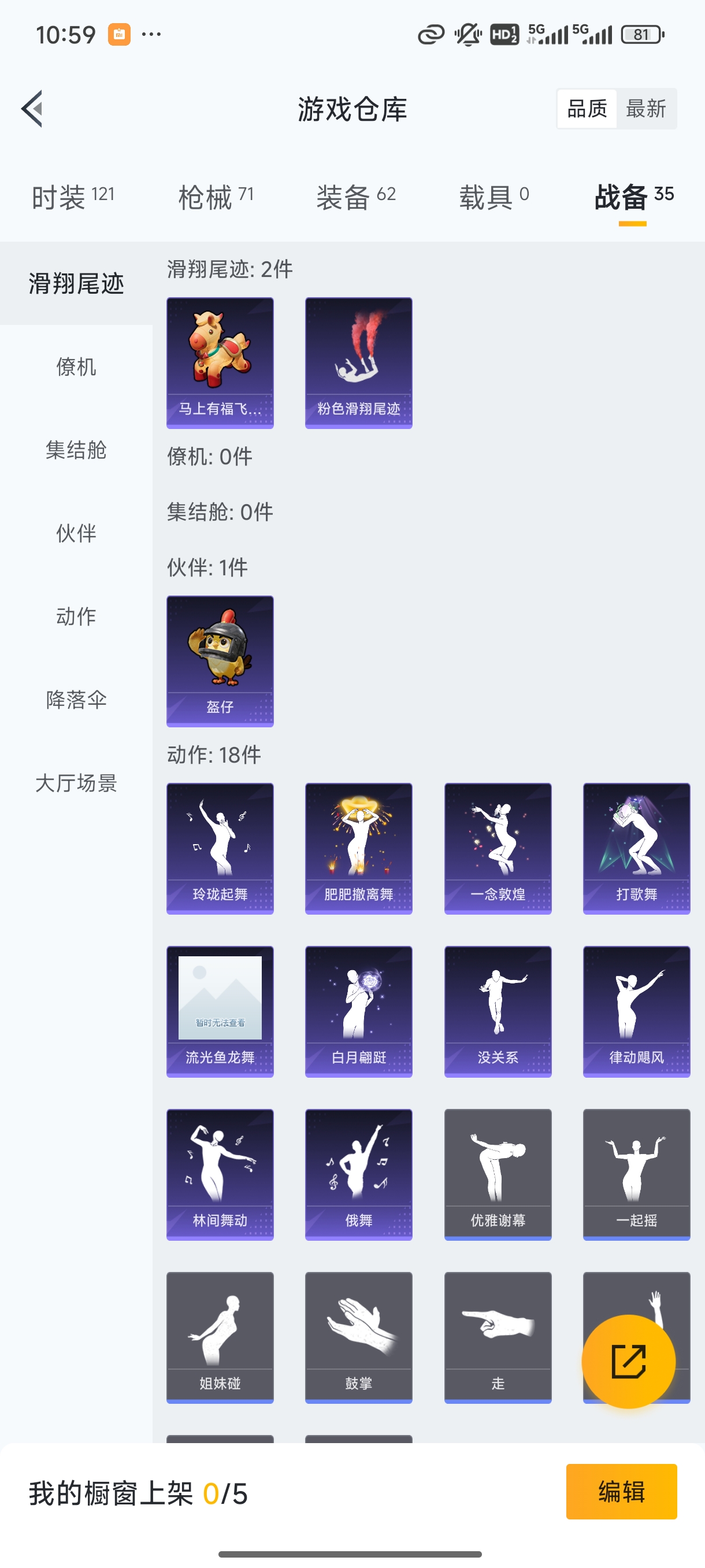Select the 鼓掌 clapping emote
Viewport: 705px width, 1568px height.
coord(358,1336)
